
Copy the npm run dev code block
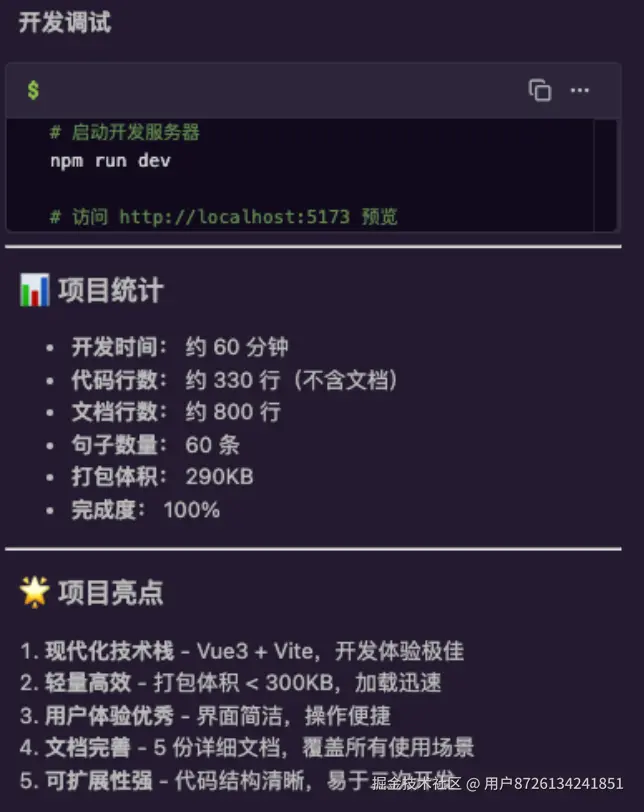tap(540, 90)
